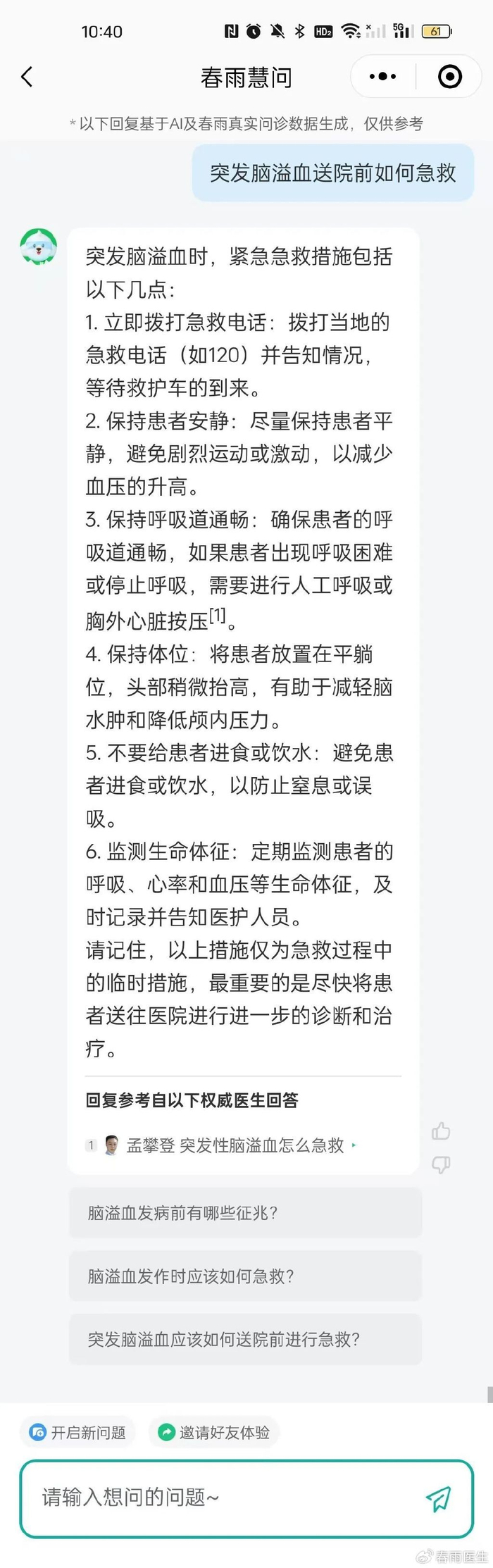Ask suggested question 脑溢血发病前有哪些征兆?
This screenshot has width=493, height=1568.
245,1212
